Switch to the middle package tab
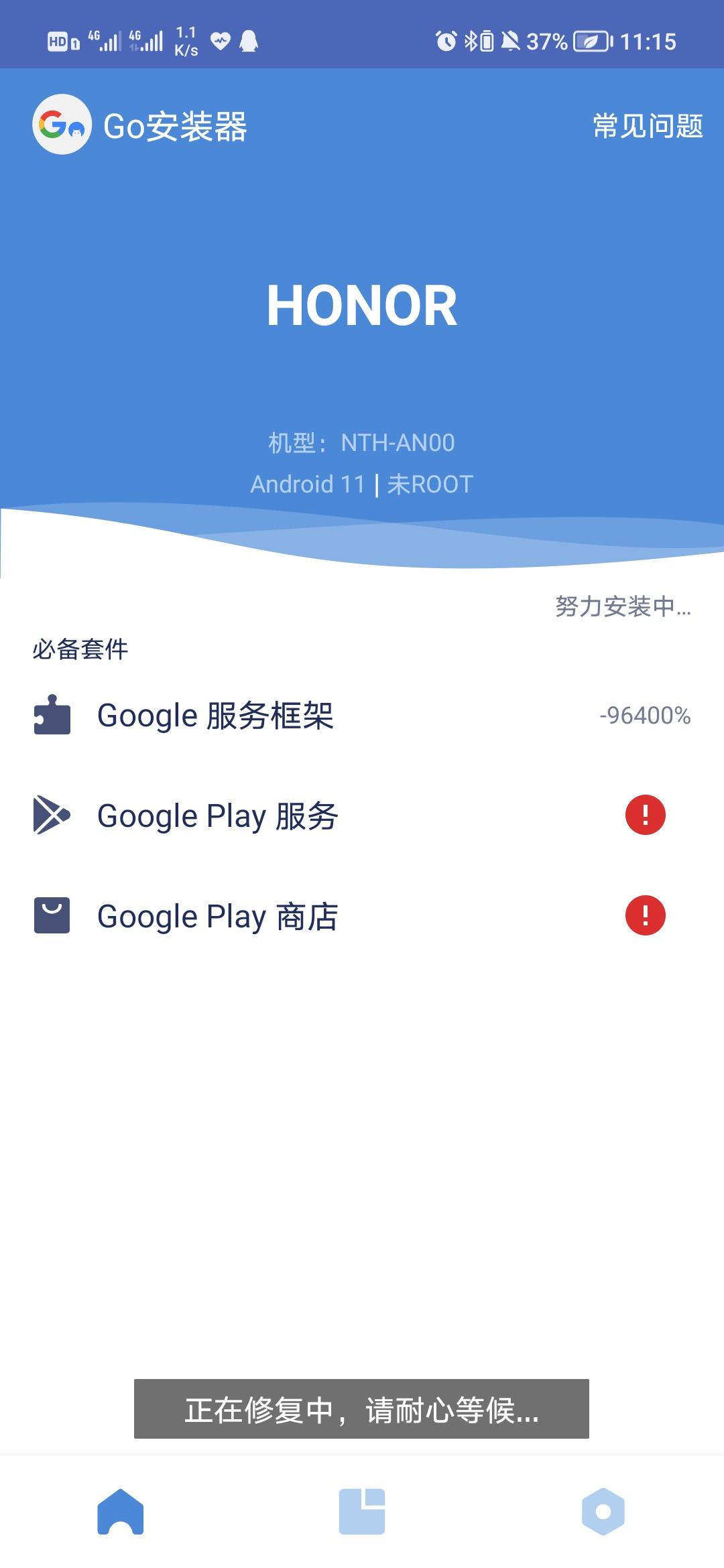The image size is (724, 1568). coord(362,1512)
